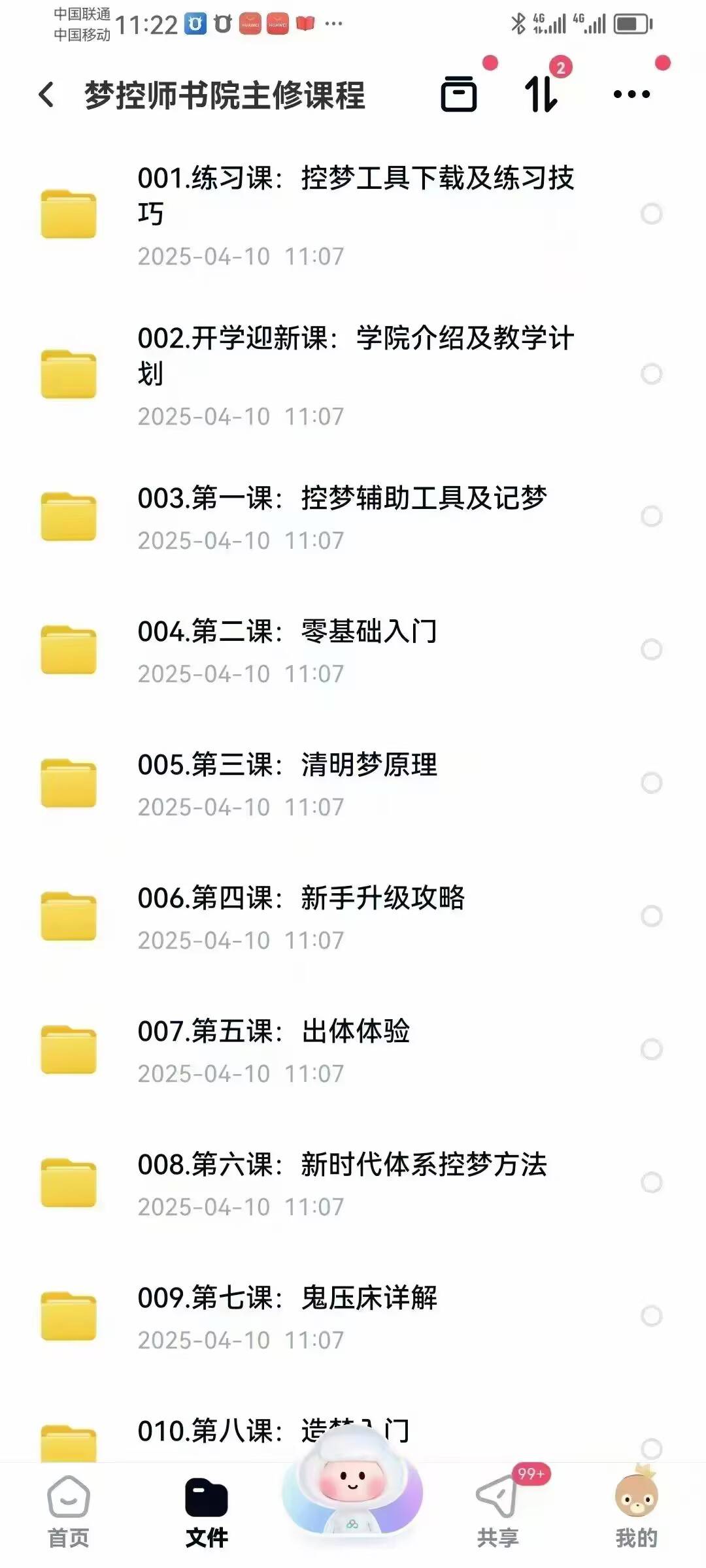Go back from 梦控师书院主修课程
The height and width of the screenshot is (1568, 706).
point(46,95)
